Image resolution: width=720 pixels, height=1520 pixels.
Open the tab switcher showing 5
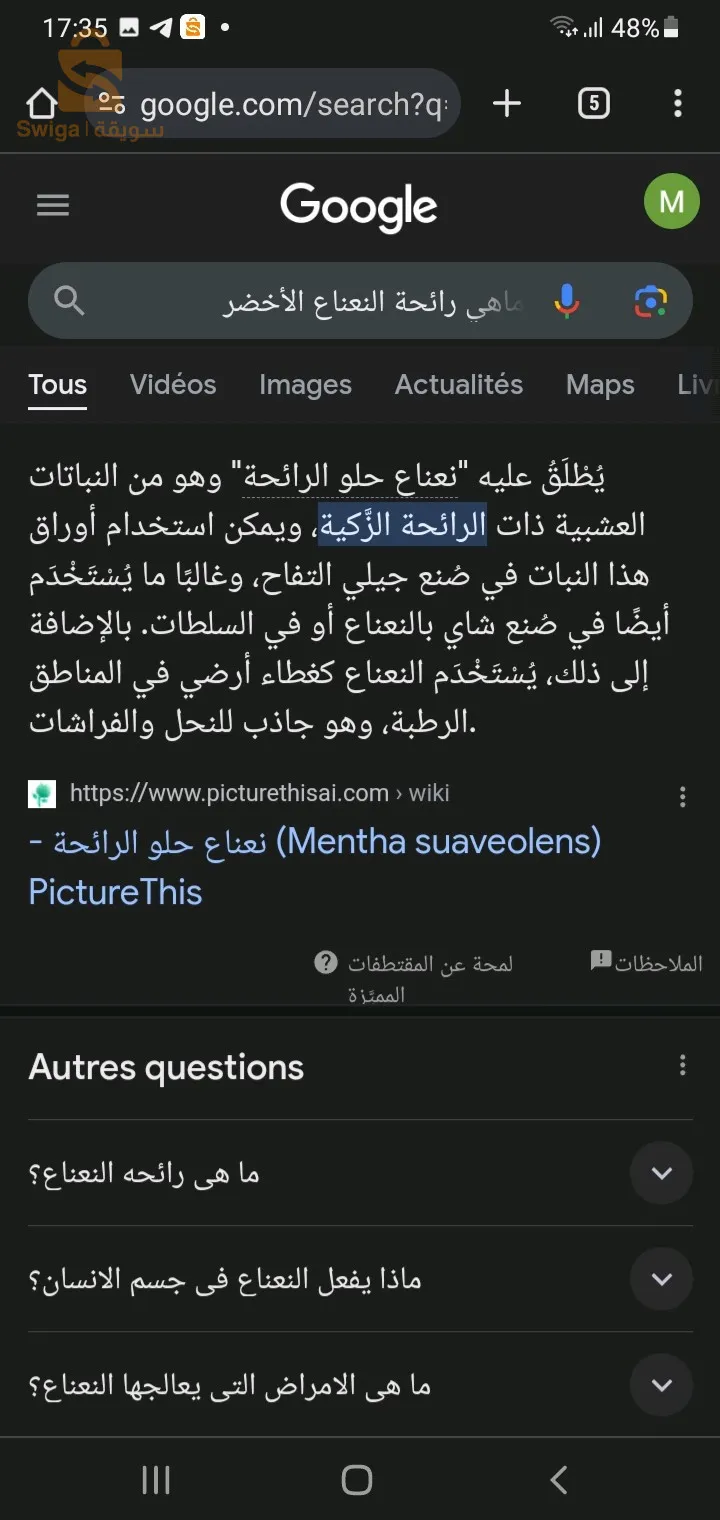[594, 103]
